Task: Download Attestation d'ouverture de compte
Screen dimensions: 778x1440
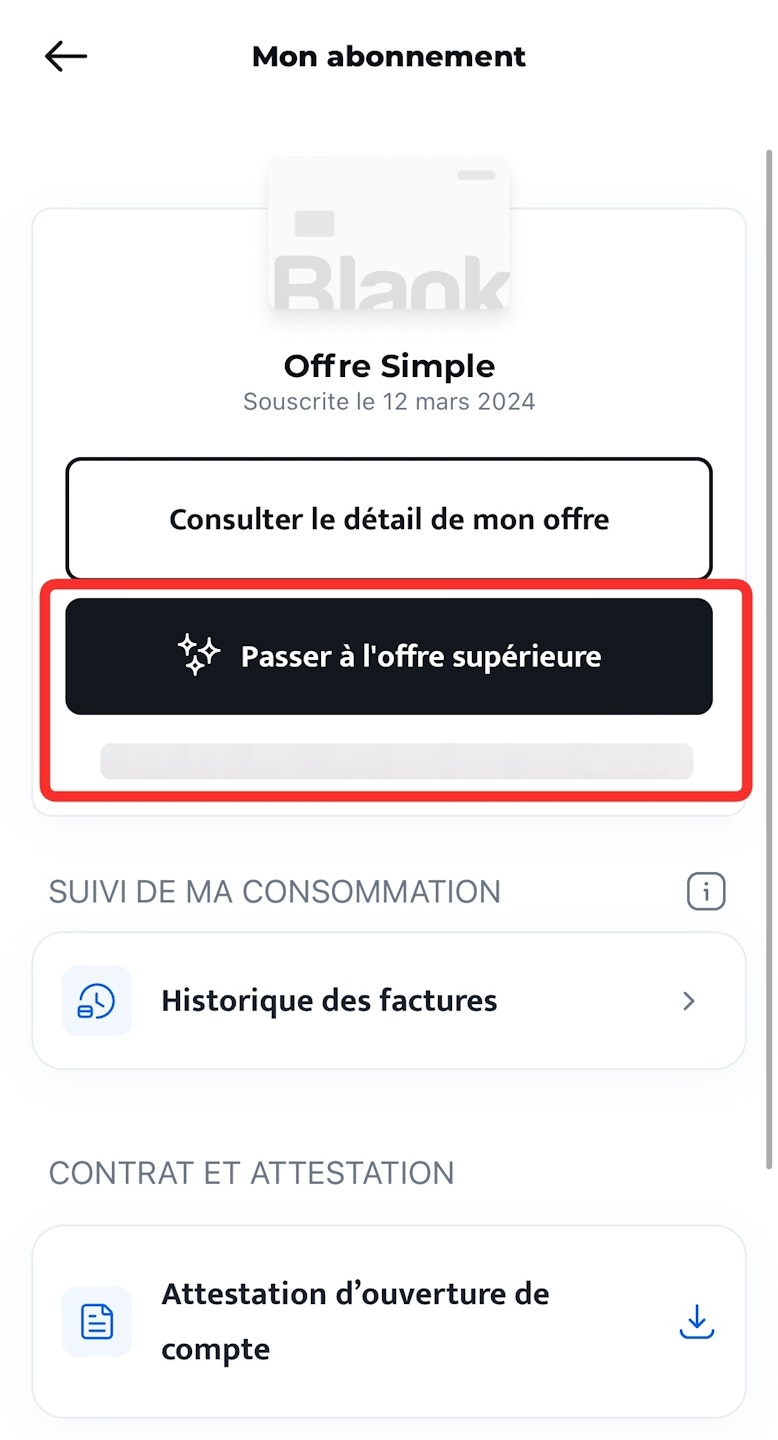Action: click(696, 1322)
